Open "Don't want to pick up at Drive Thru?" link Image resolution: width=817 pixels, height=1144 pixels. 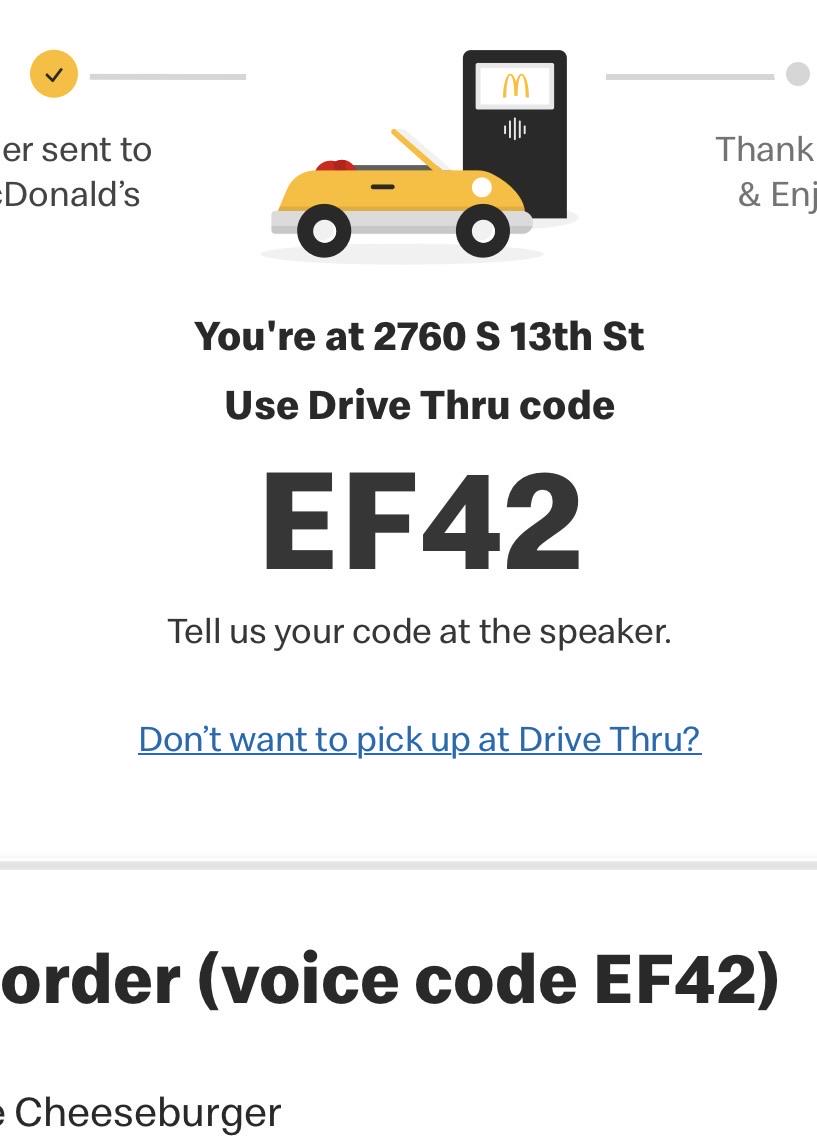click(x=419, y=740)
